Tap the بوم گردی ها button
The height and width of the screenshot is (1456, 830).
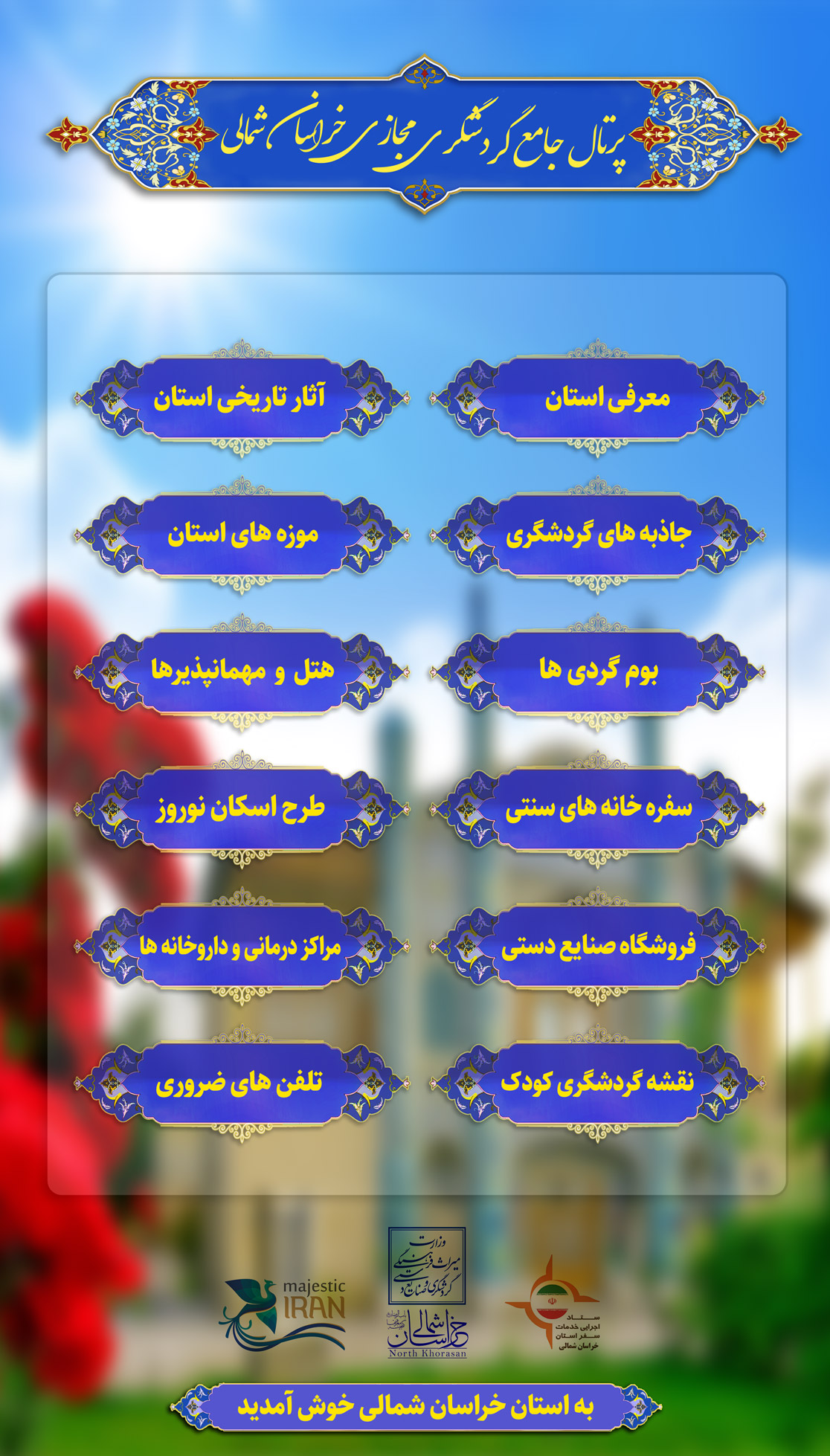coord(597,671)
